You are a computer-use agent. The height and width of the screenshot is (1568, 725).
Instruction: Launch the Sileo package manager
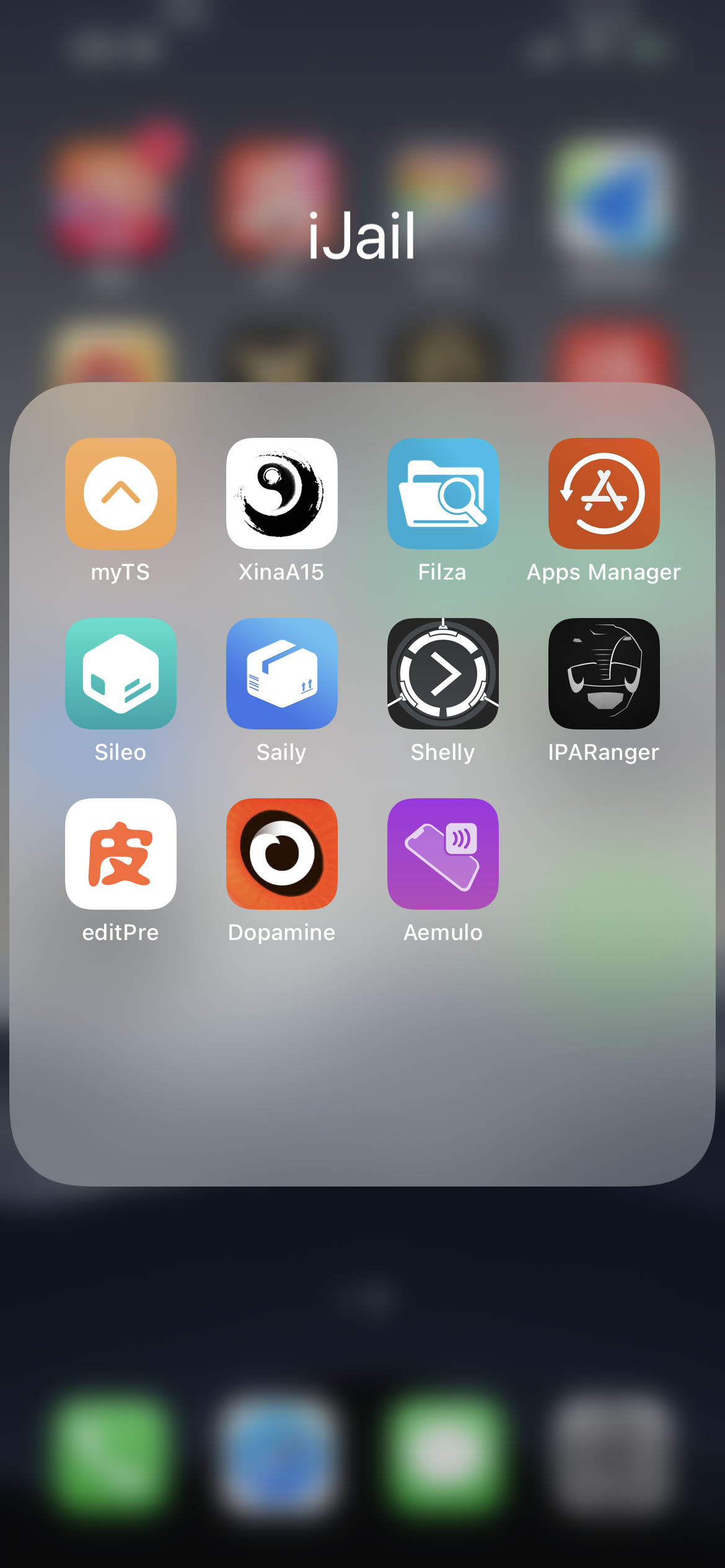click(121, 674)
